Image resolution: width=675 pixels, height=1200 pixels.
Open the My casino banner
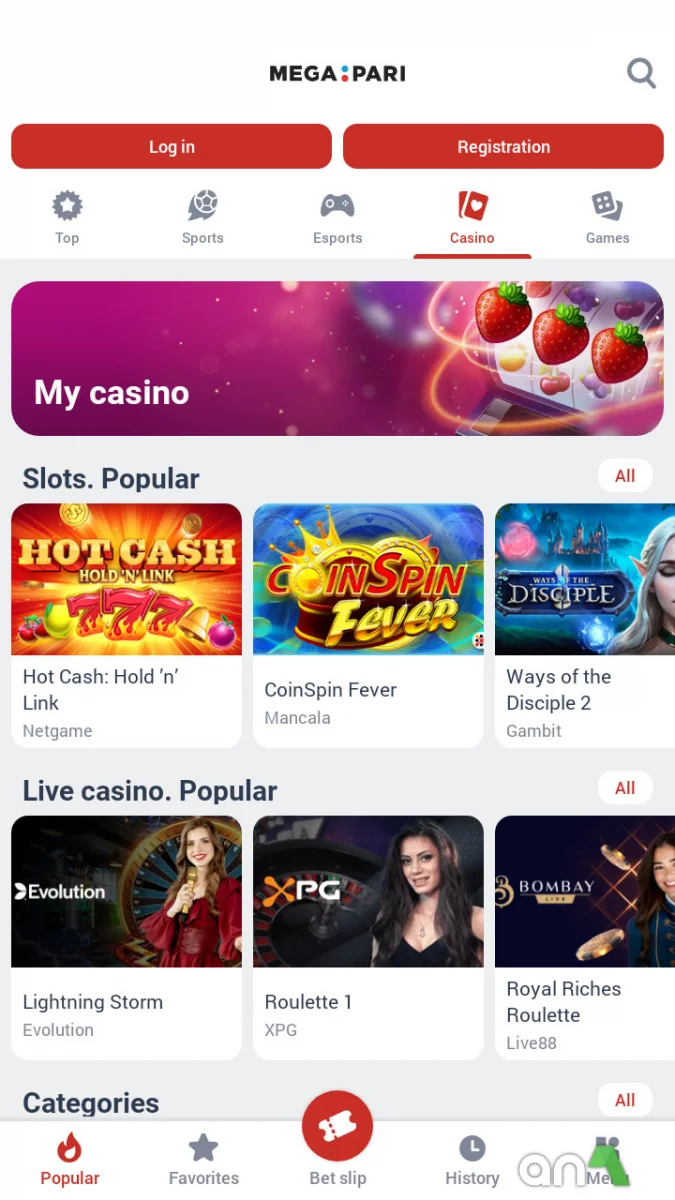(x=337, y=358)
